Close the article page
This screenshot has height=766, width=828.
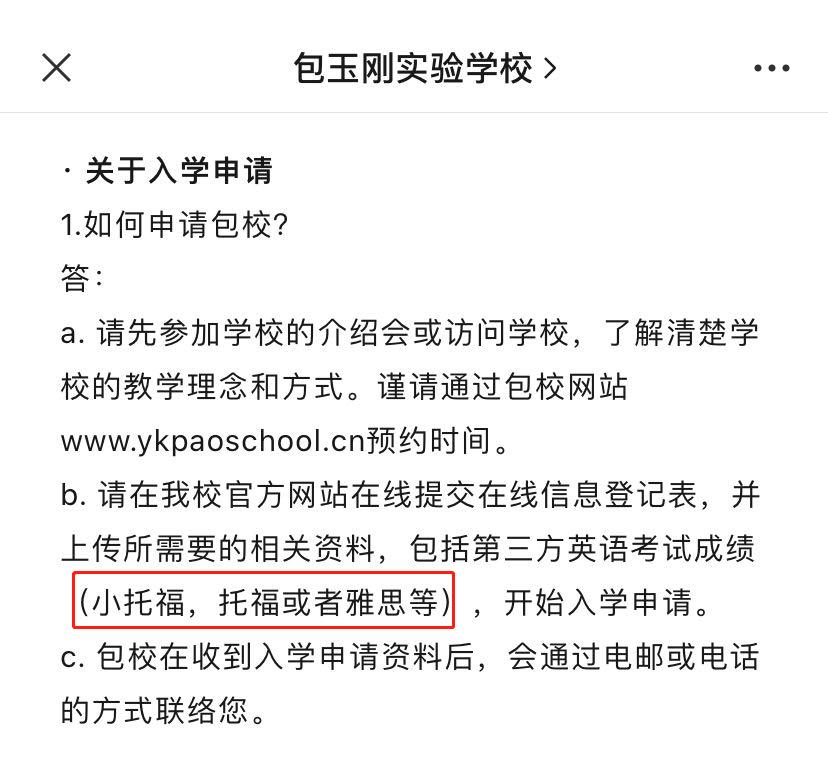click(56, 68)
